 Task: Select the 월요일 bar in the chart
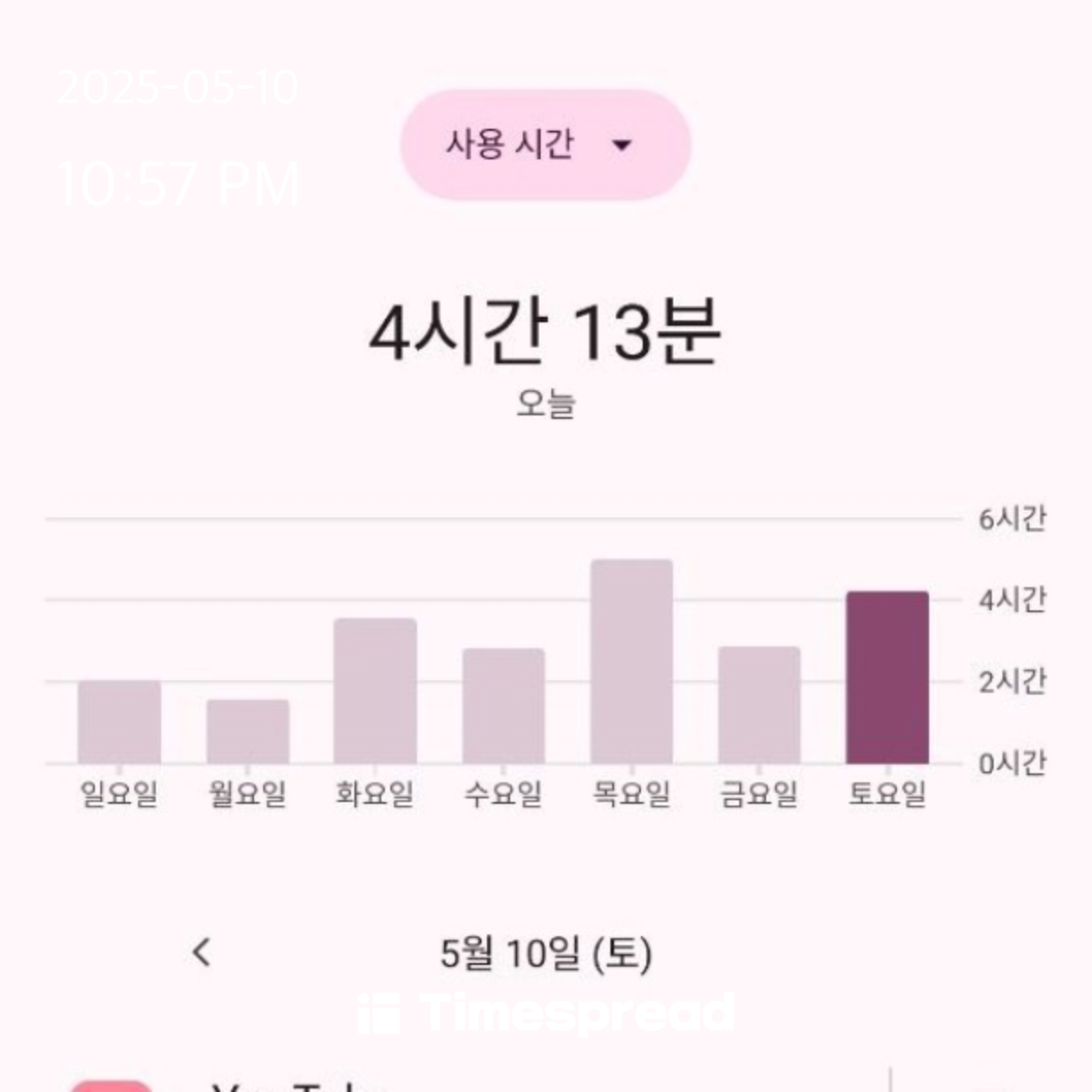[x=248, y=731]
